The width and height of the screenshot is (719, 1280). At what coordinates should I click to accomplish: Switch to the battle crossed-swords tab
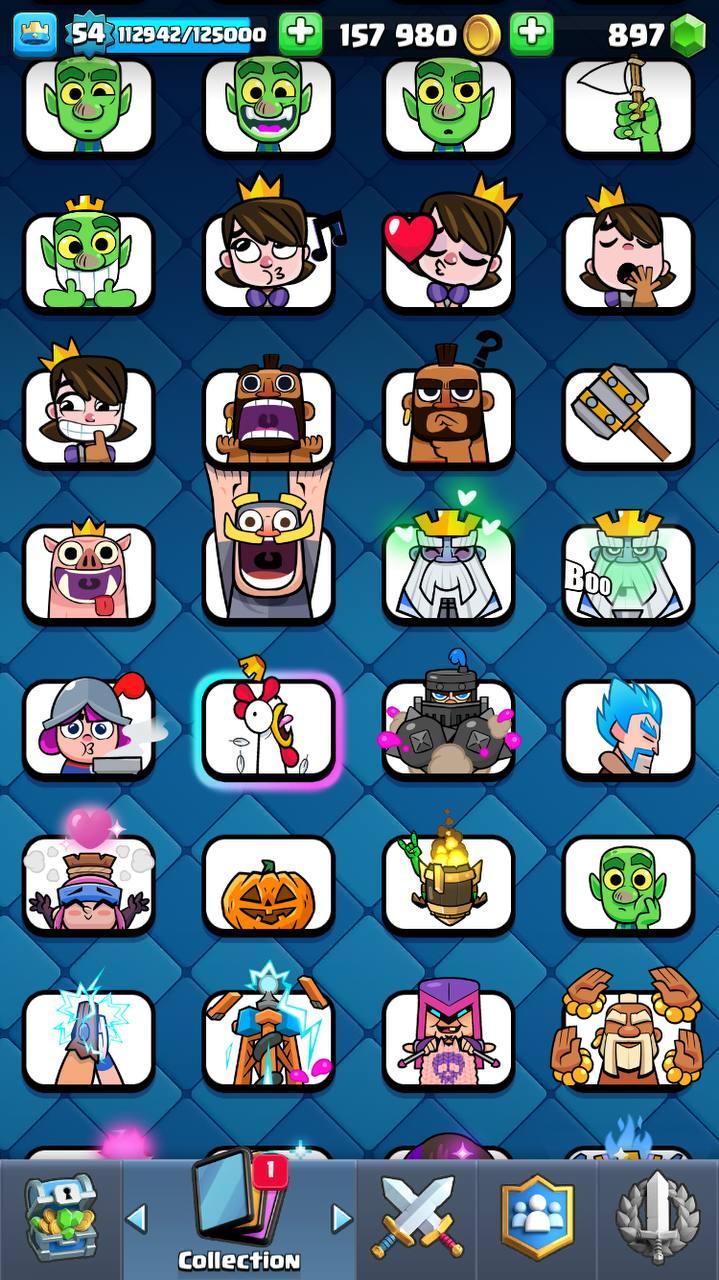tap(415, 1218)
